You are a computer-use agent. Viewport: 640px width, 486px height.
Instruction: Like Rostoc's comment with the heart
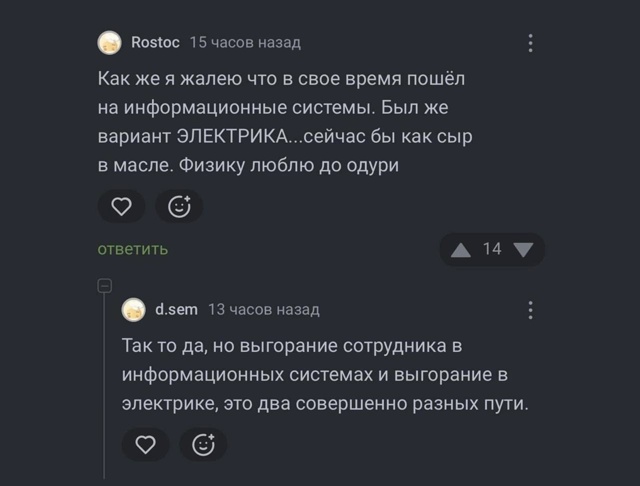click(x=121, y=207)
